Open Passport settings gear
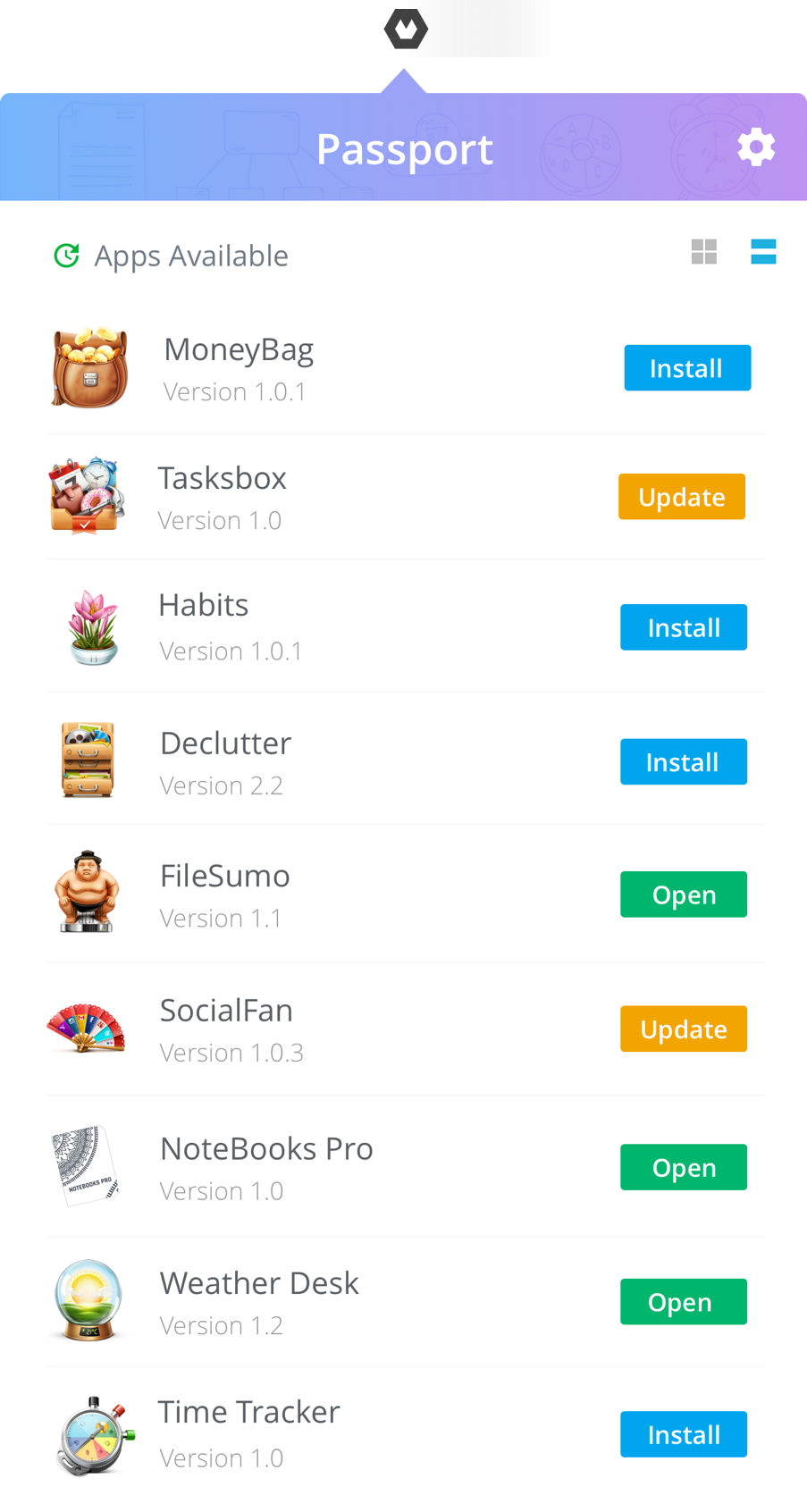 coord(756,147)
